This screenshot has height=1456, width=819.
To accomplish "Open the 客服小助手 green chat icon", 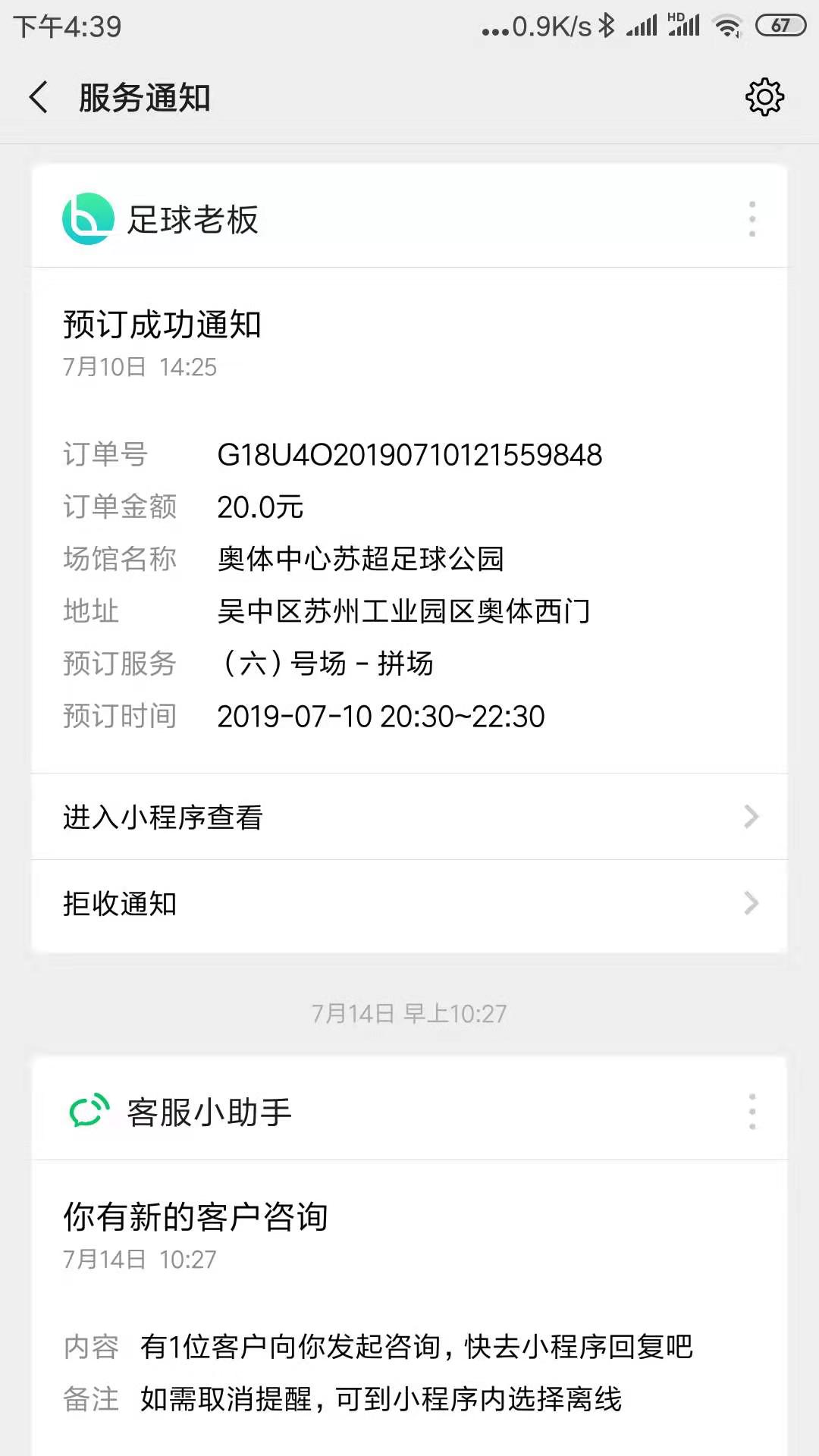I will [x=87, y=1111].
